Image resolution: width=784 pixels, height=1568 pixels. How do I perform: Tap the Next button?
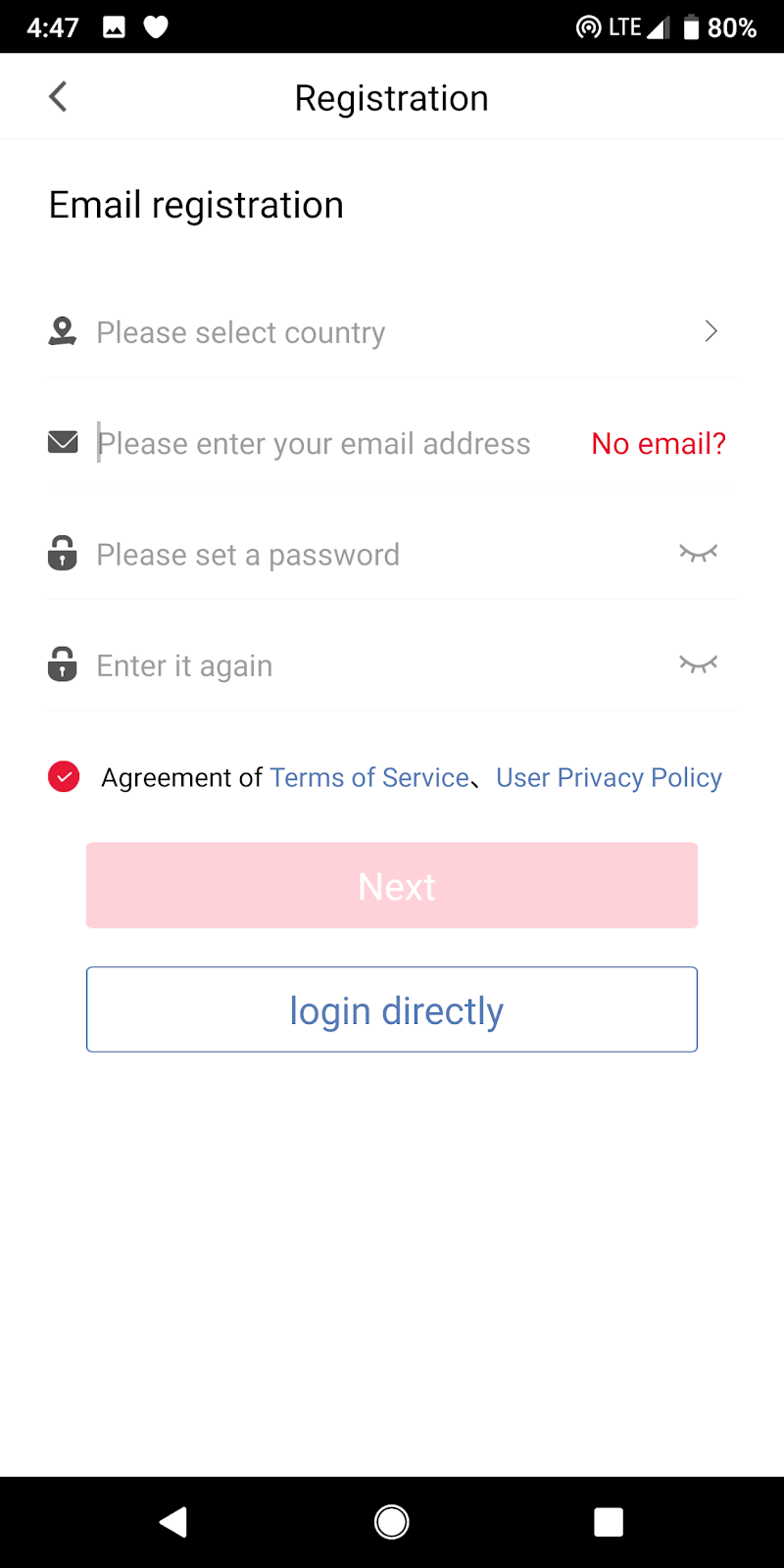[392, 885]
